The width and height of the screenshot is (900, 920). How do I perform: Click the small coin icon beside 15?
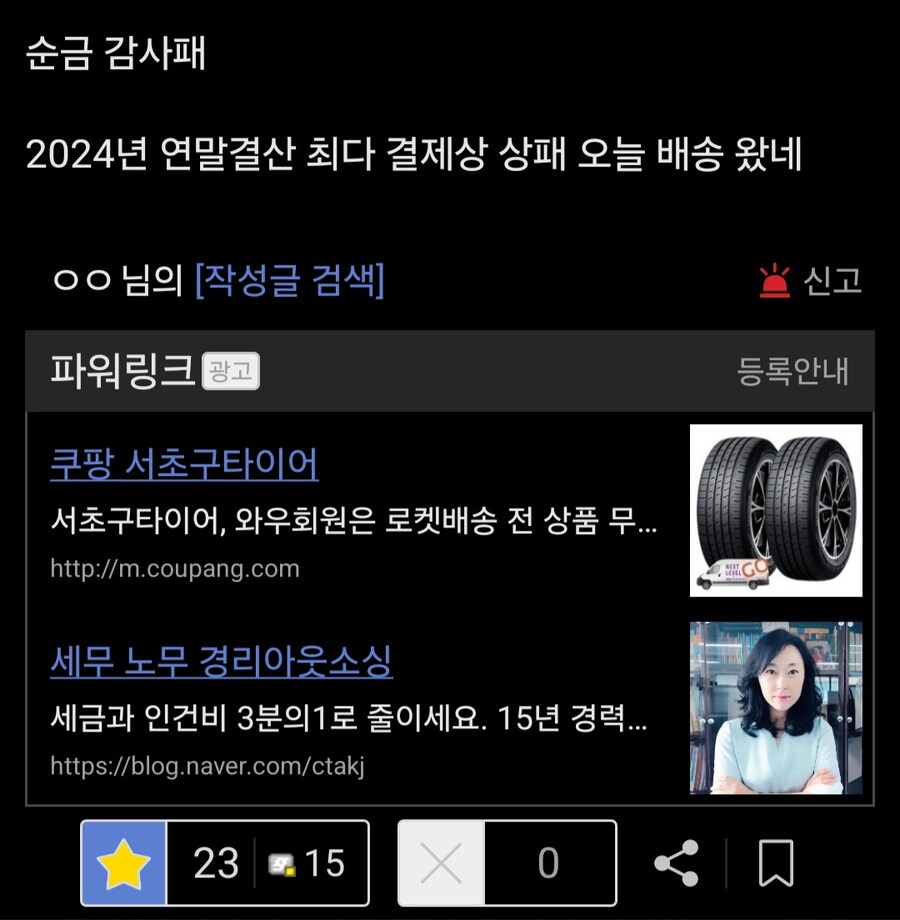[x=281, y=862]
